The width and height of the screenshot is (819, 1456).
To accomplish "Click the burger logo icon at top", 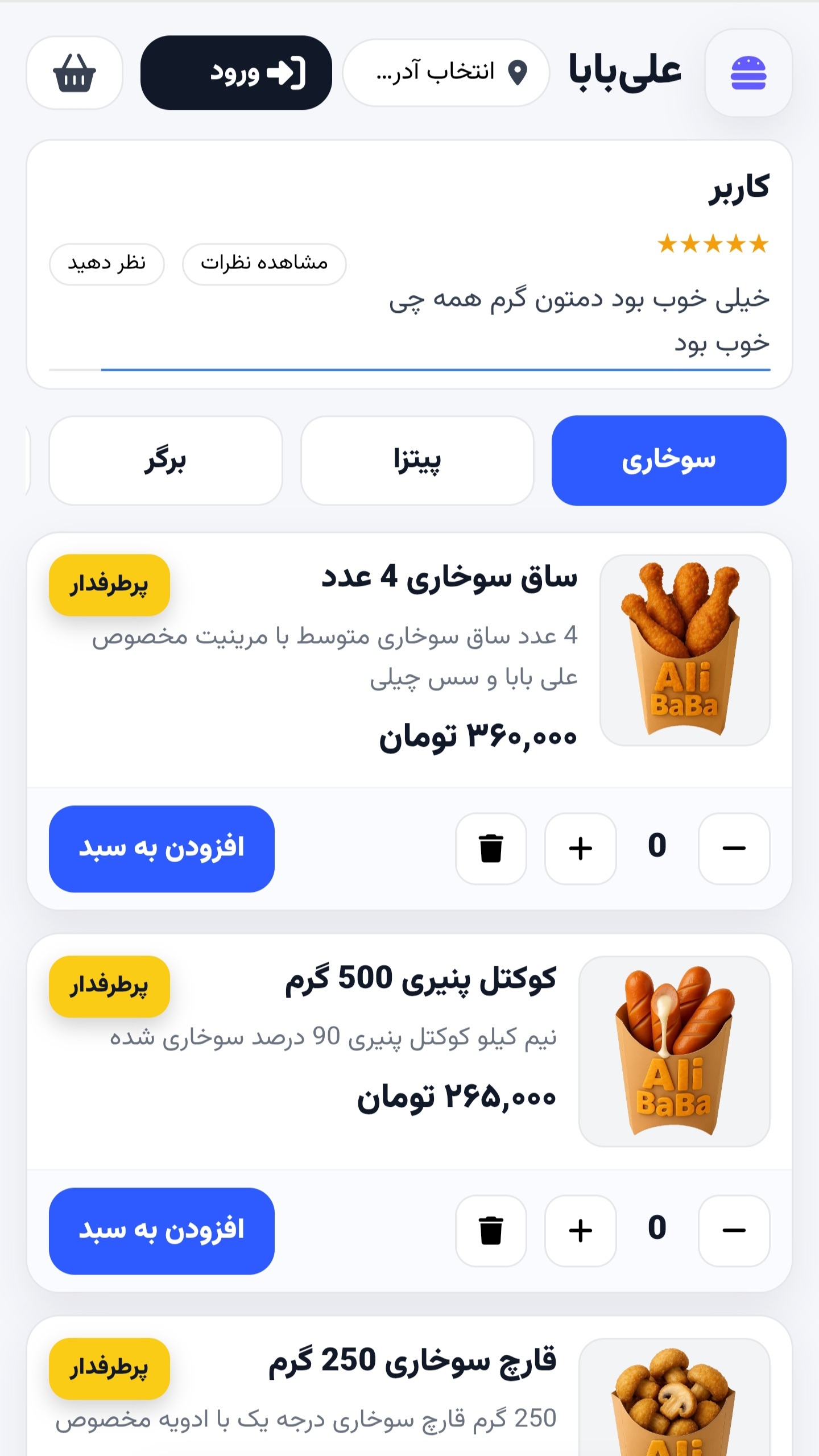I will (750, 73).
